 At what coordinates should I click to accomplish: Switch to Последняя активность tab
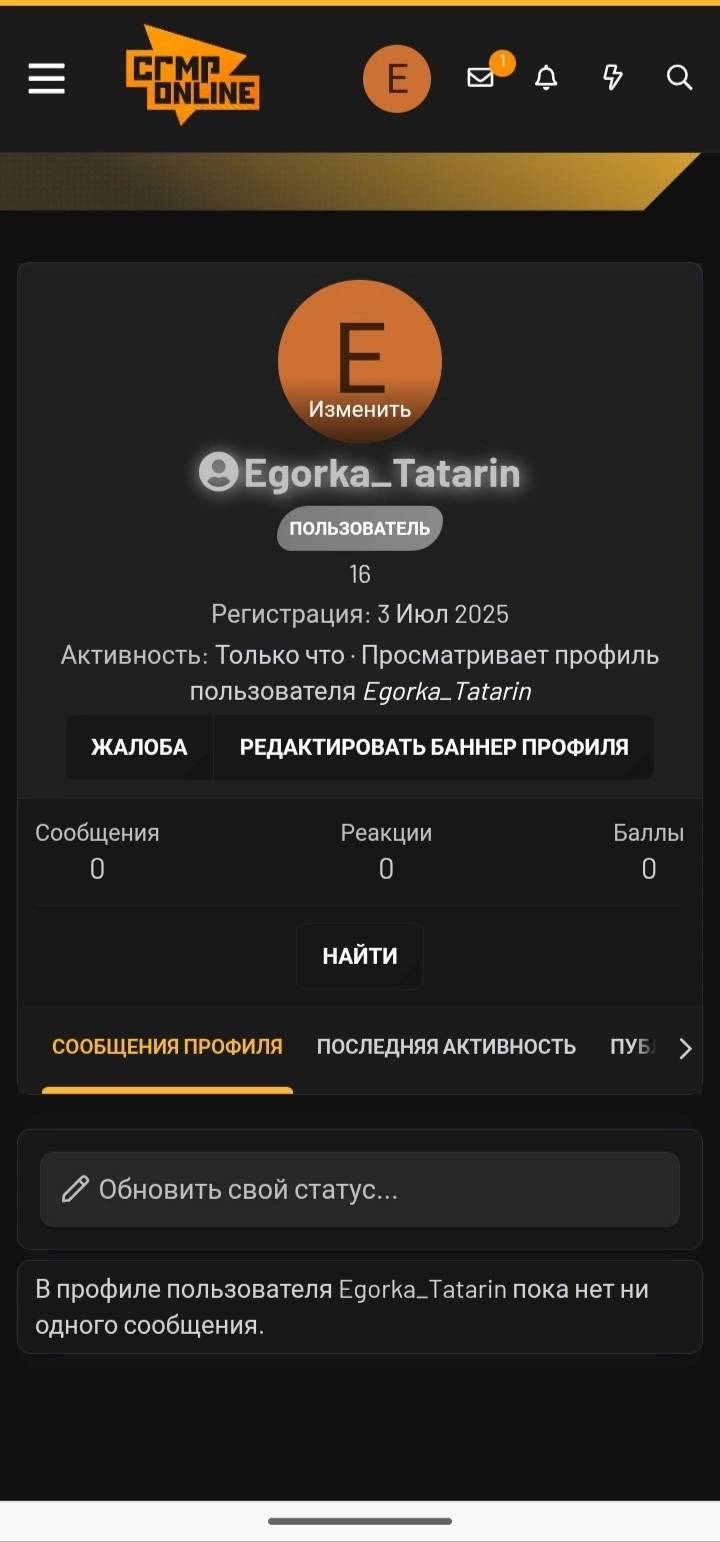[x=446, y=1047]
